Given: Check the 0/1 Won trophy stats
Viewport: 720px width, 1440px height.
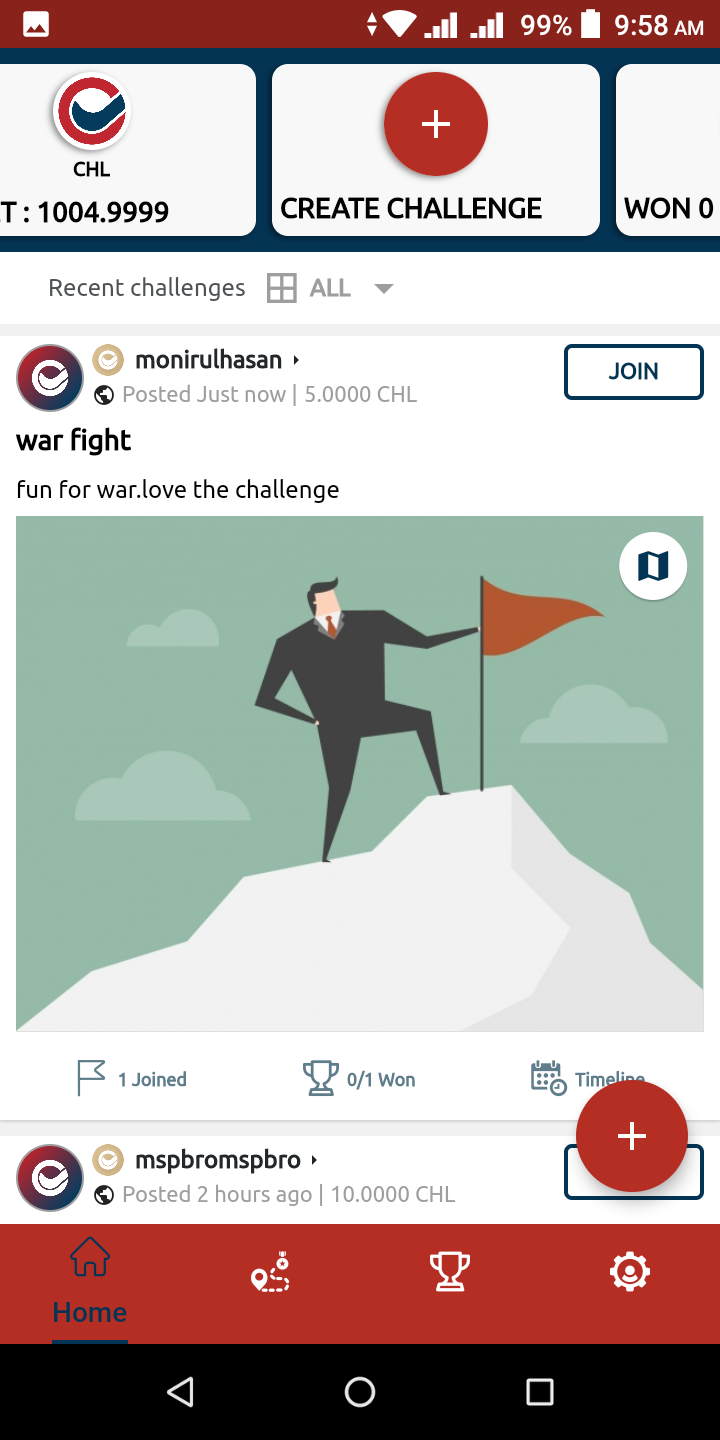Looking at the screenshot, I should pos(359,1079).
